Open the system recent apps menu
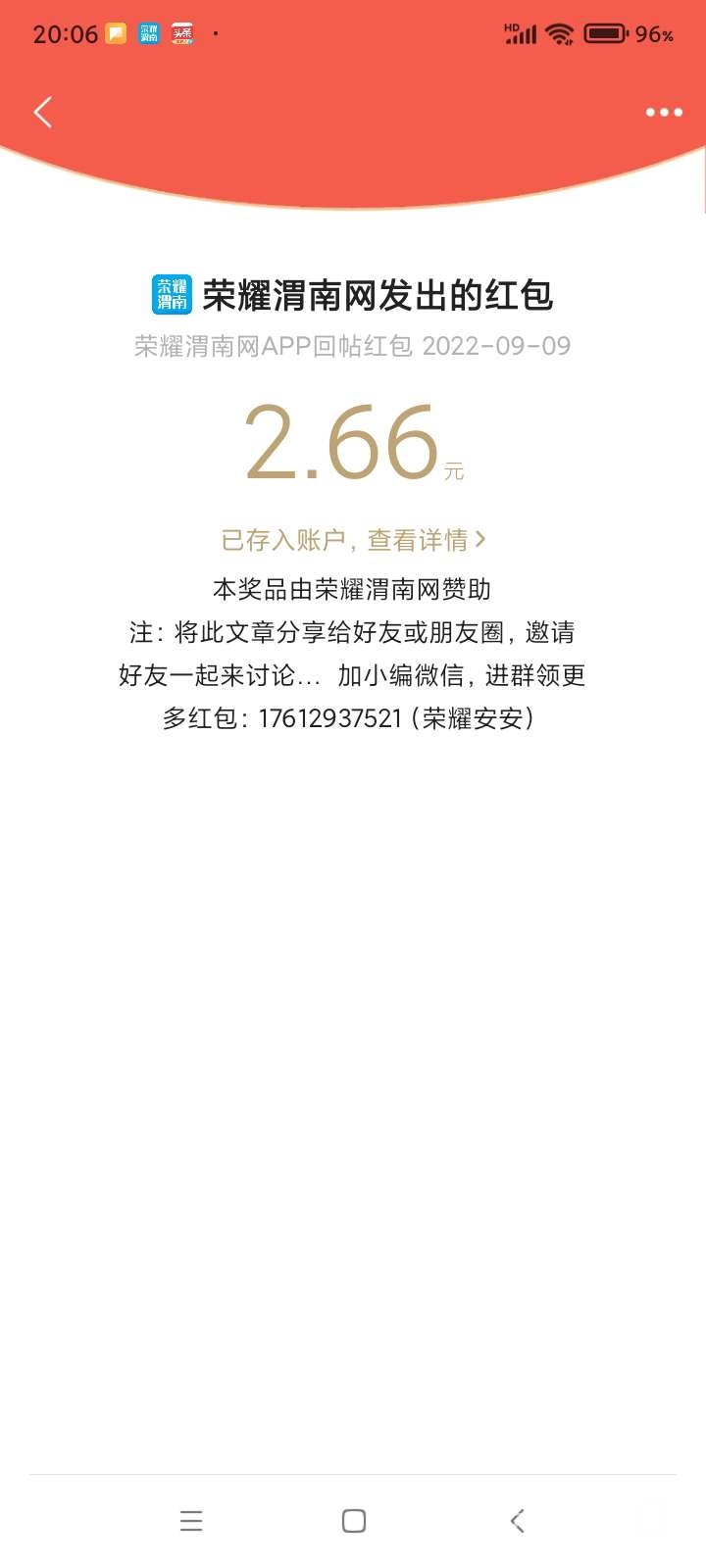Viewport: 706px width, 1568px height. point(191,1520)
